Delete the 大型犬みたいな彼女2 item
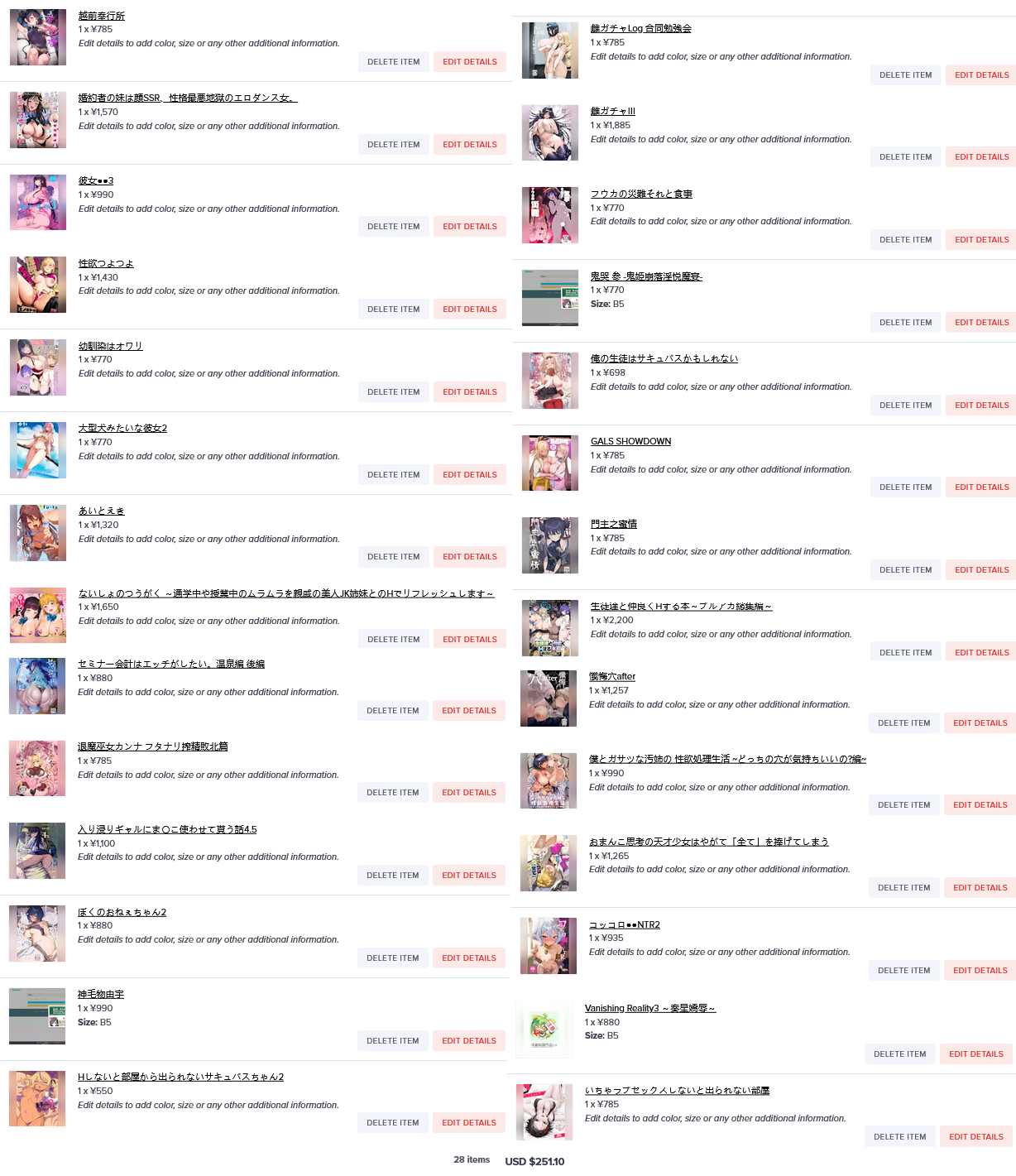 393,475
